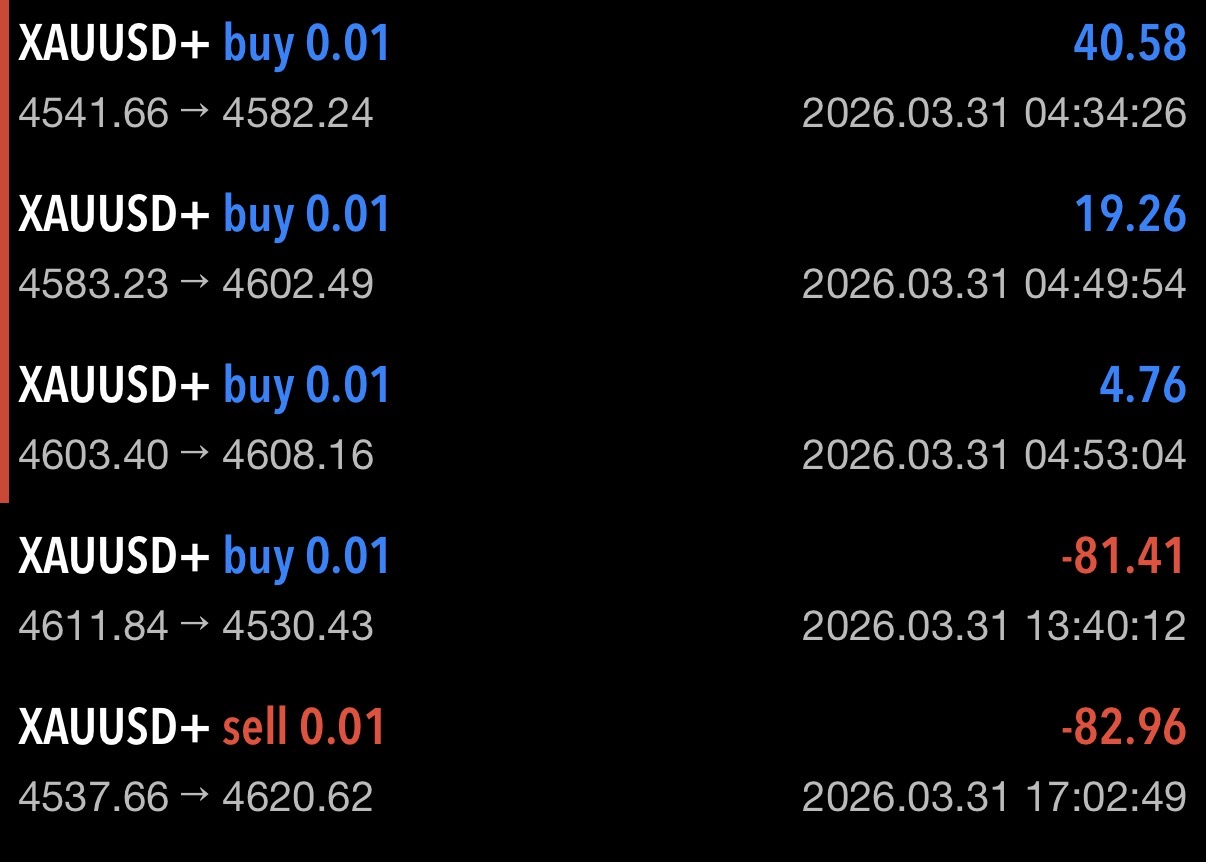The image size is (1206, 862).
Task: Open the buy trade showing 19.26 profit
Action: [603, 249]
